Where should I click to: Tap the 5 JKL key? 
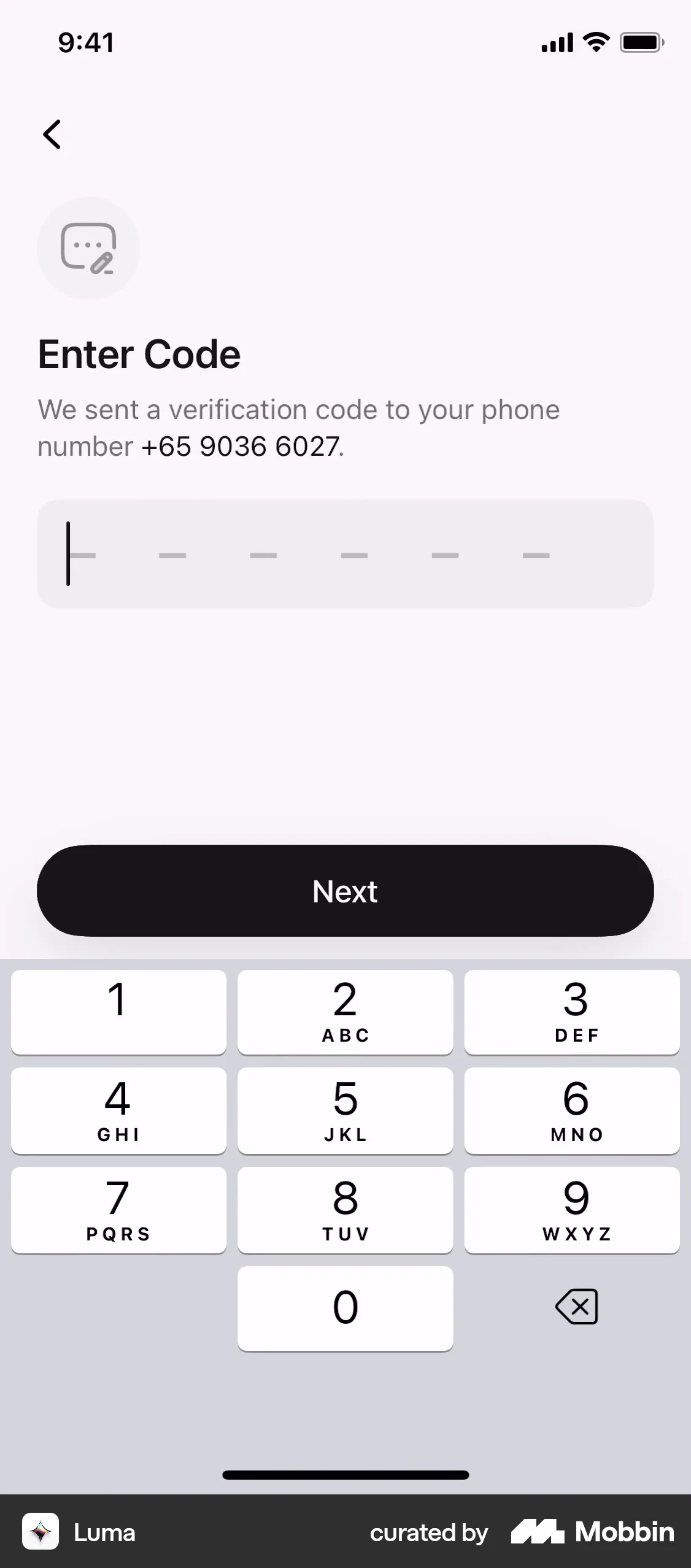(x=345, y=1110)
